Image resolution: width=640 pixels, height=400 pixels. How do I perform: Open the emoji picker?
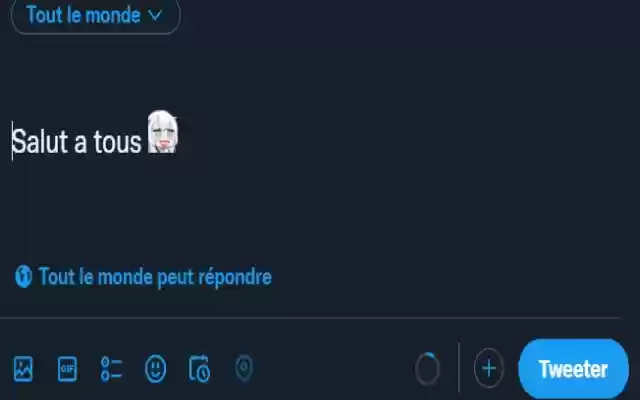155,368
